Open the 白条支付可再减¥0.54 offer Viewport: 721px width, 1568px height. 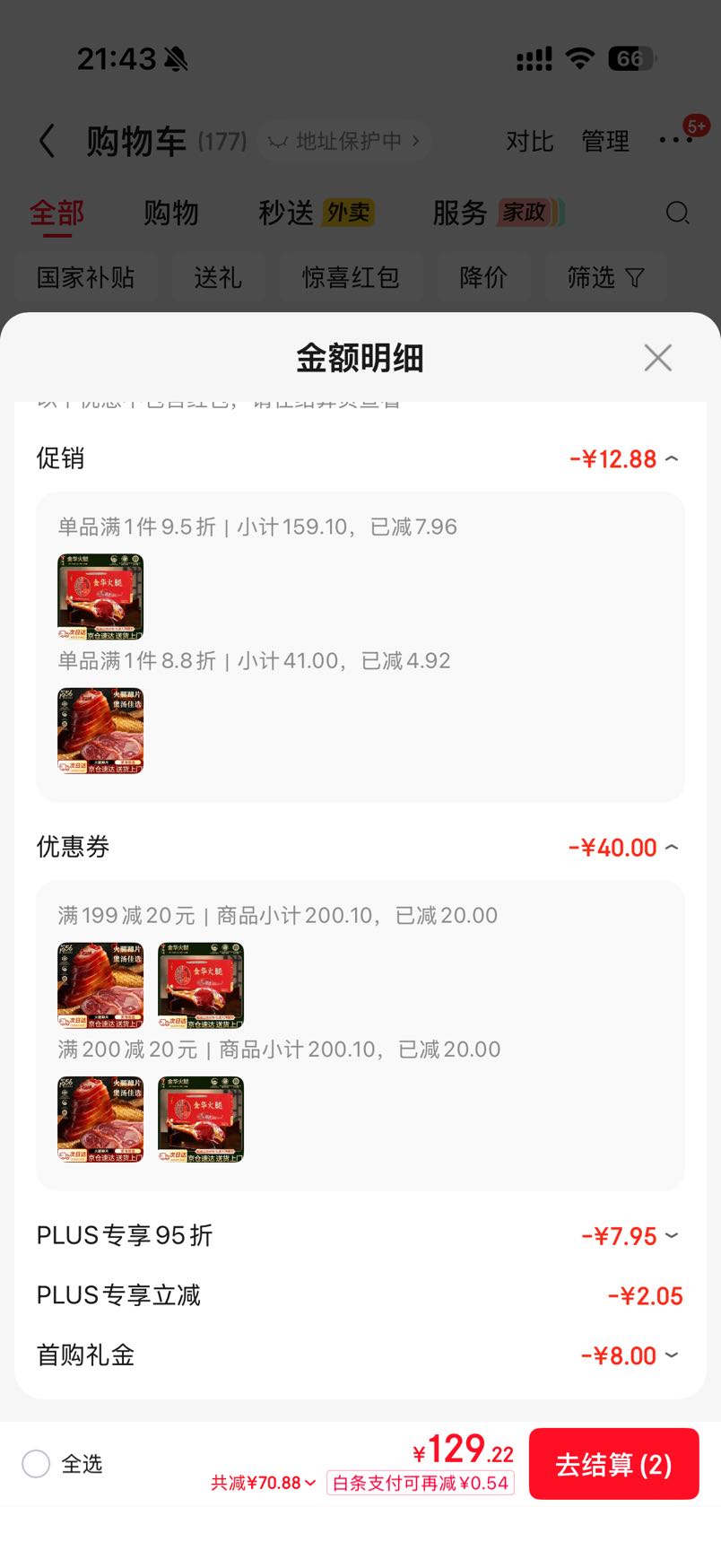pyautogui.click(x=421, y=1483)
